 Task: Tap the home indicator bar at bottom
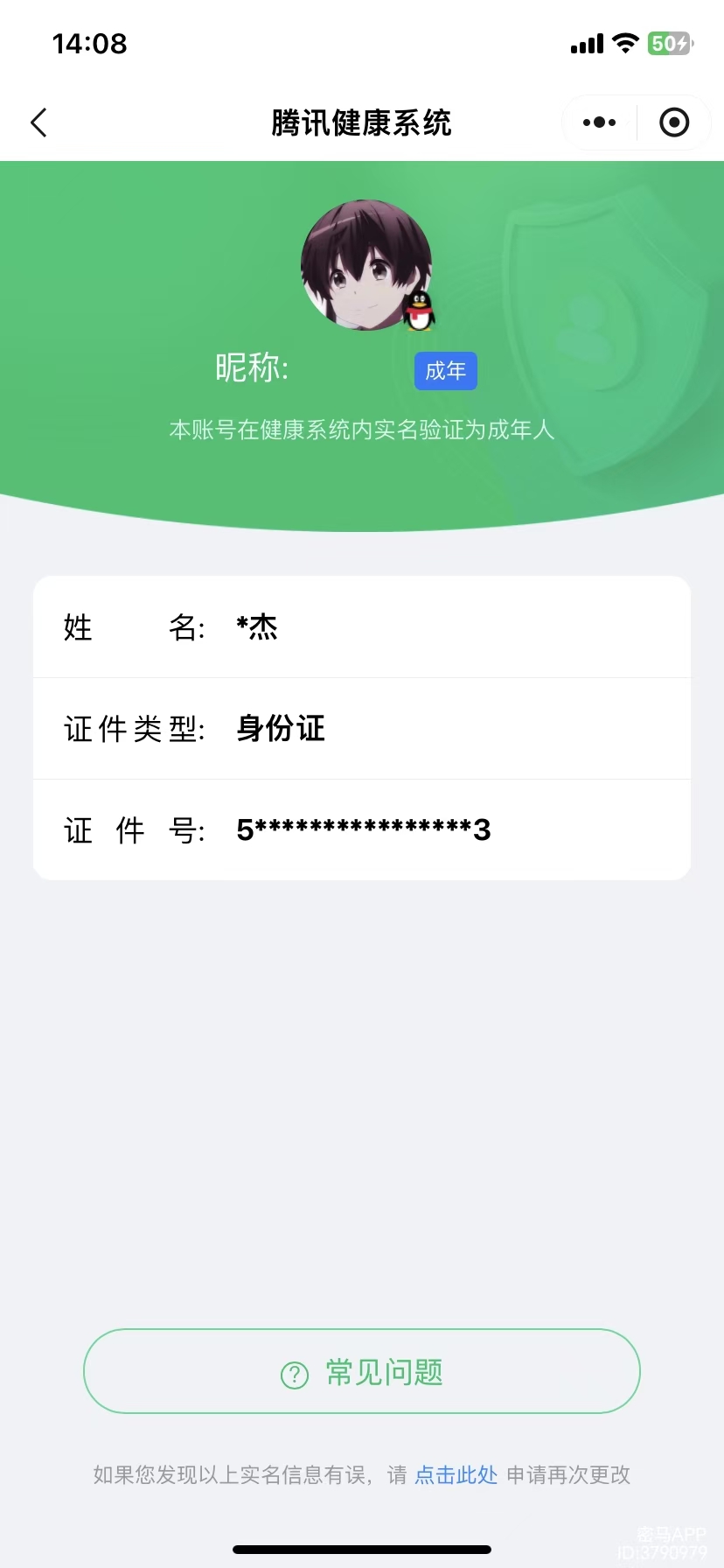pyautogui.click(x=362, y=1549)
